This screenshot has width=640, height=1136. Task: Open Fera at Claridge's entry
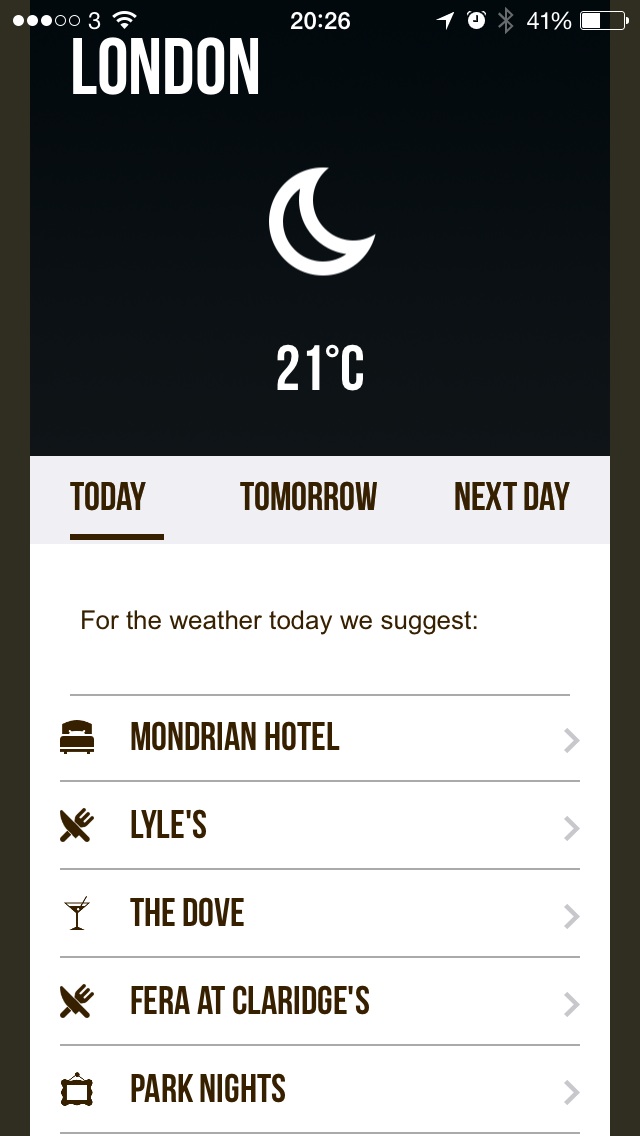[320, 1001]
